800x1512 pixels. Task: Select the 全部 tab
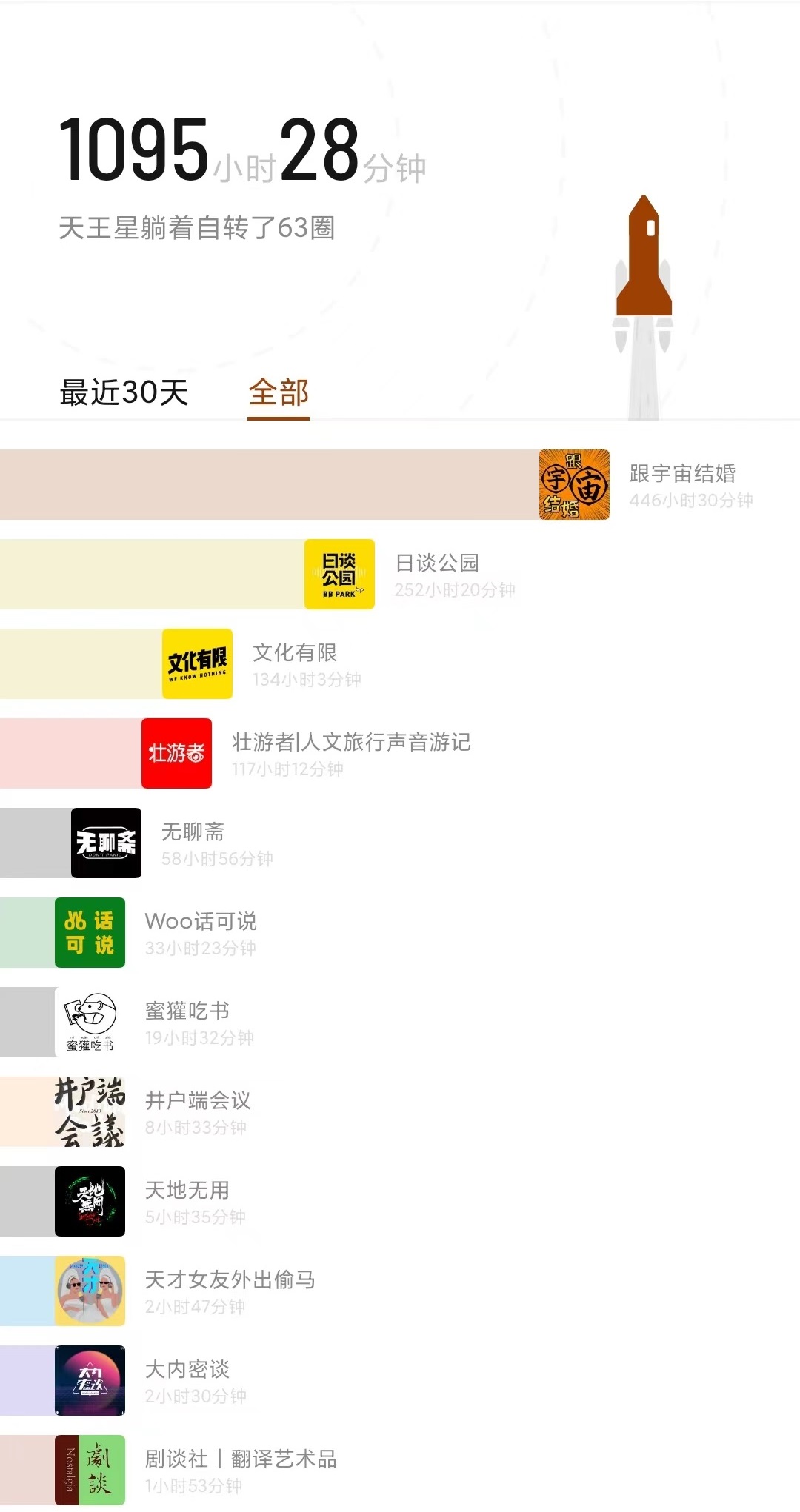pyautogui.click(x=279, y=392)
